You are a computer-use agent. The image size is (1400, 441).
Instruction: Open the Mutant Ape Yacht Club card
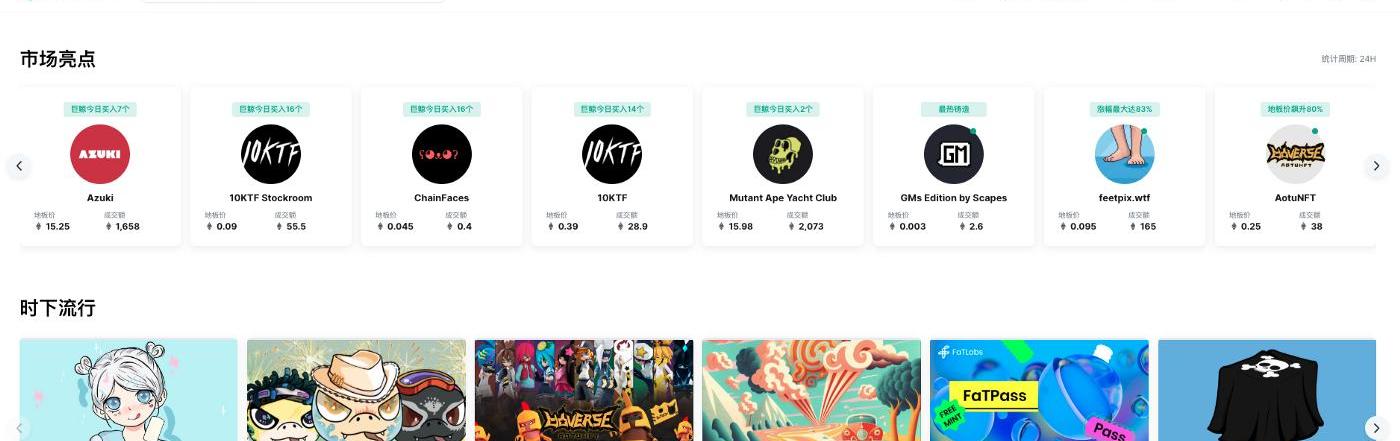click(783, 166)
